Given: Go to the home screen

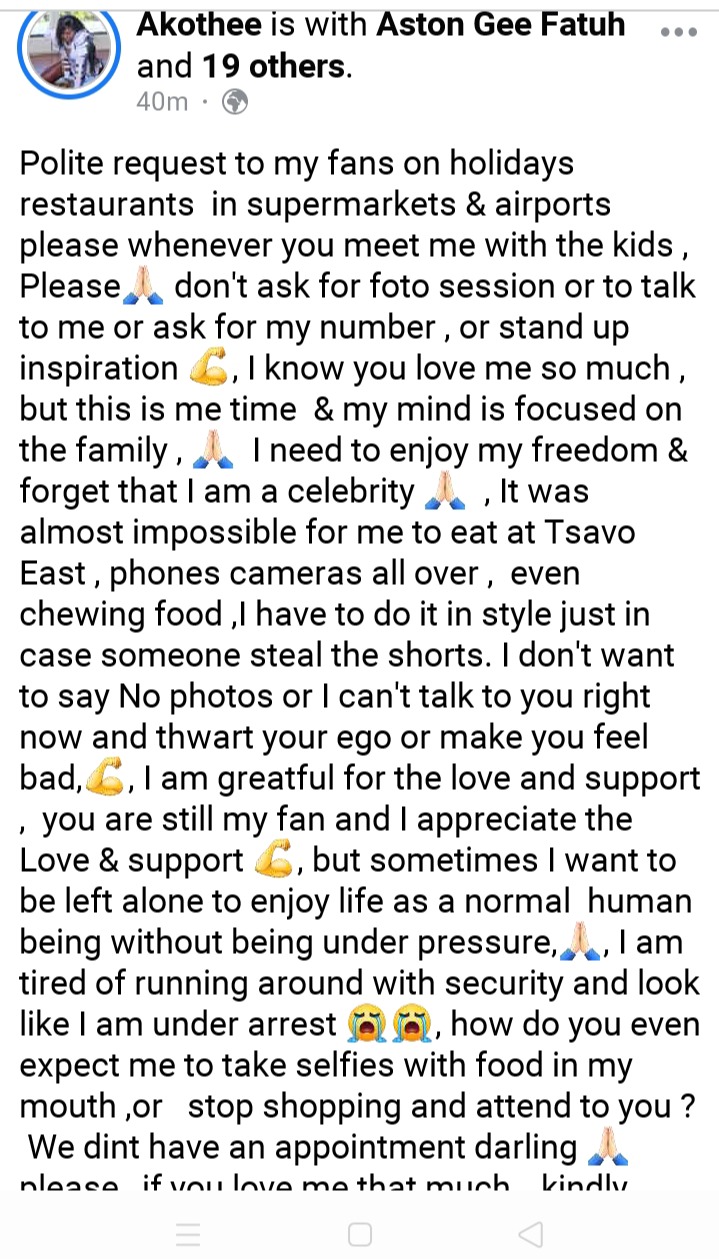Looking at the screenshot, I should 360,1233.
